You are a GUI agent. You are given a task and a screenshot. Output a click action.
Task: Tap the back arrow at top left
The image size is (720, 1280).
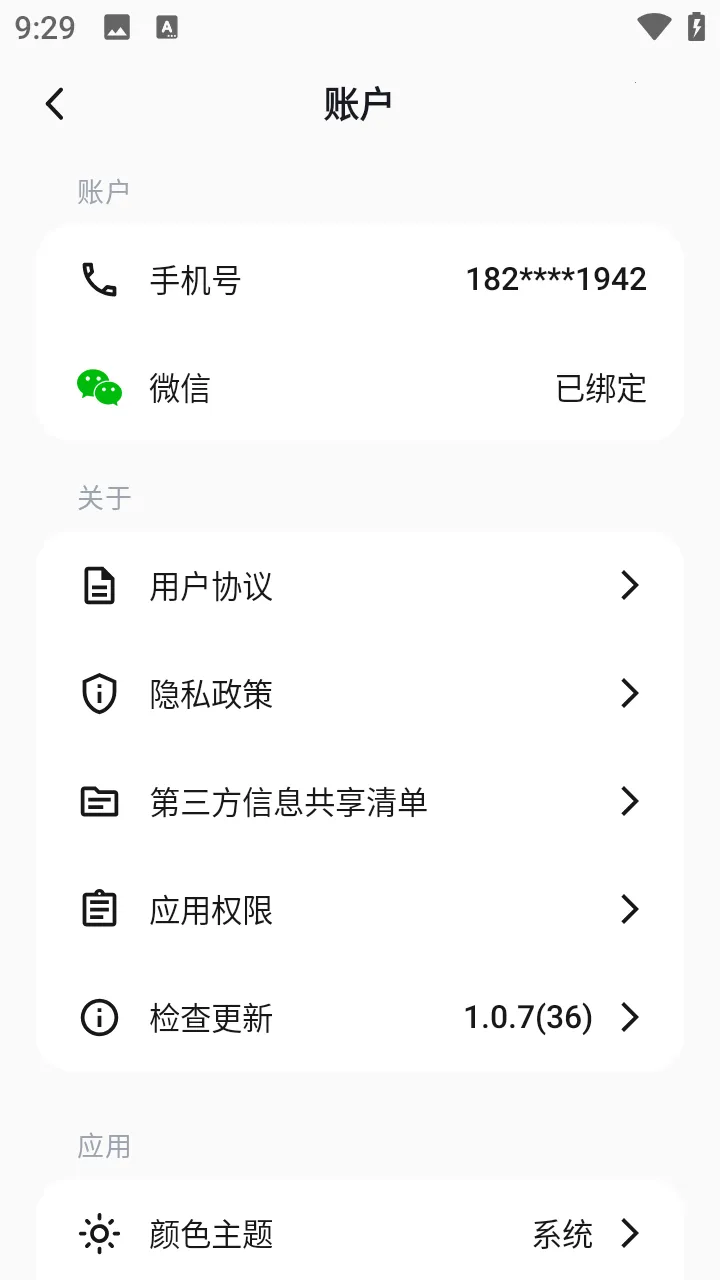tap(54, 103)
